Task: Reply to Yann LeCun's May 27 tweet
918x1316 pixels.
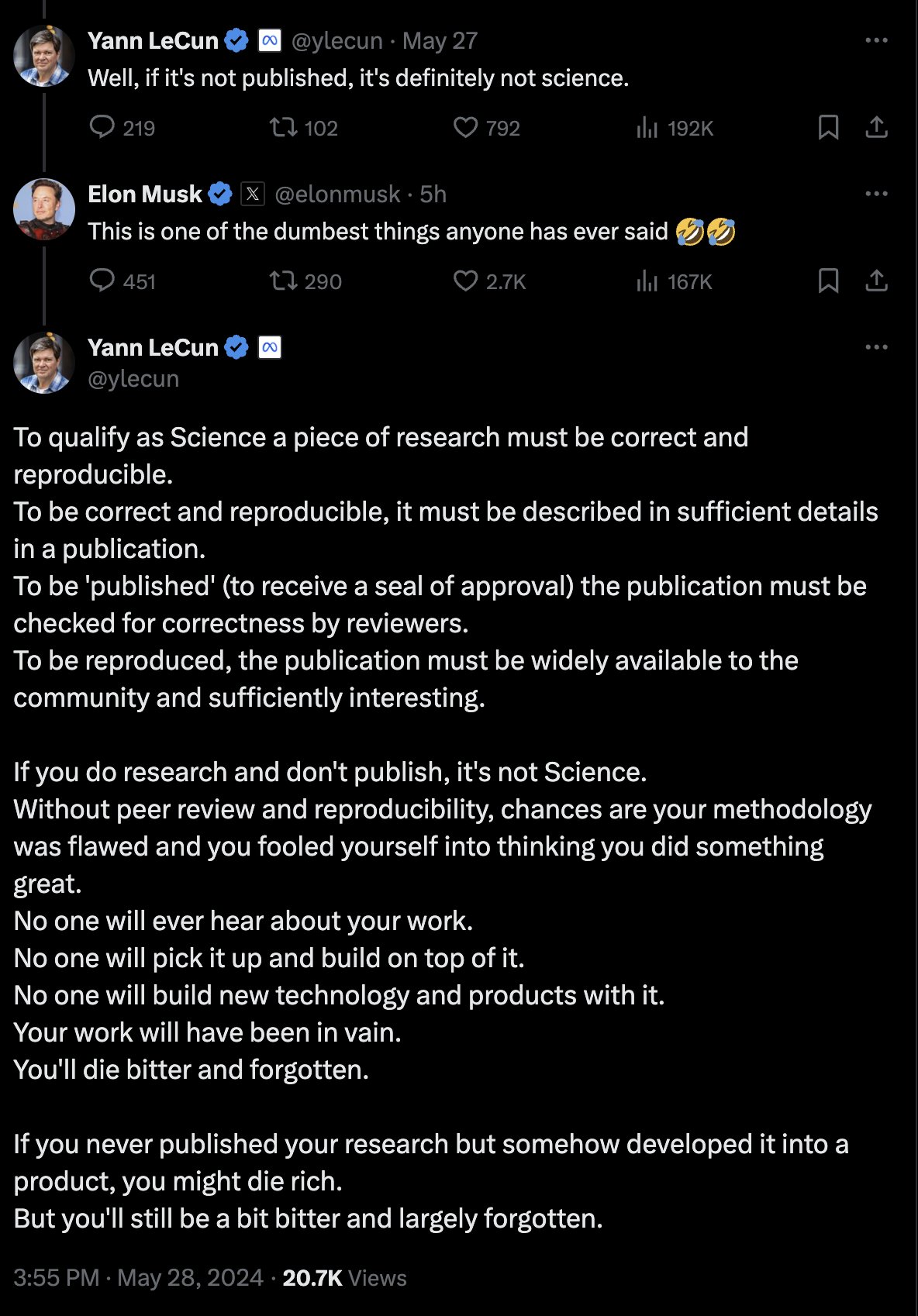Action: 102,127
